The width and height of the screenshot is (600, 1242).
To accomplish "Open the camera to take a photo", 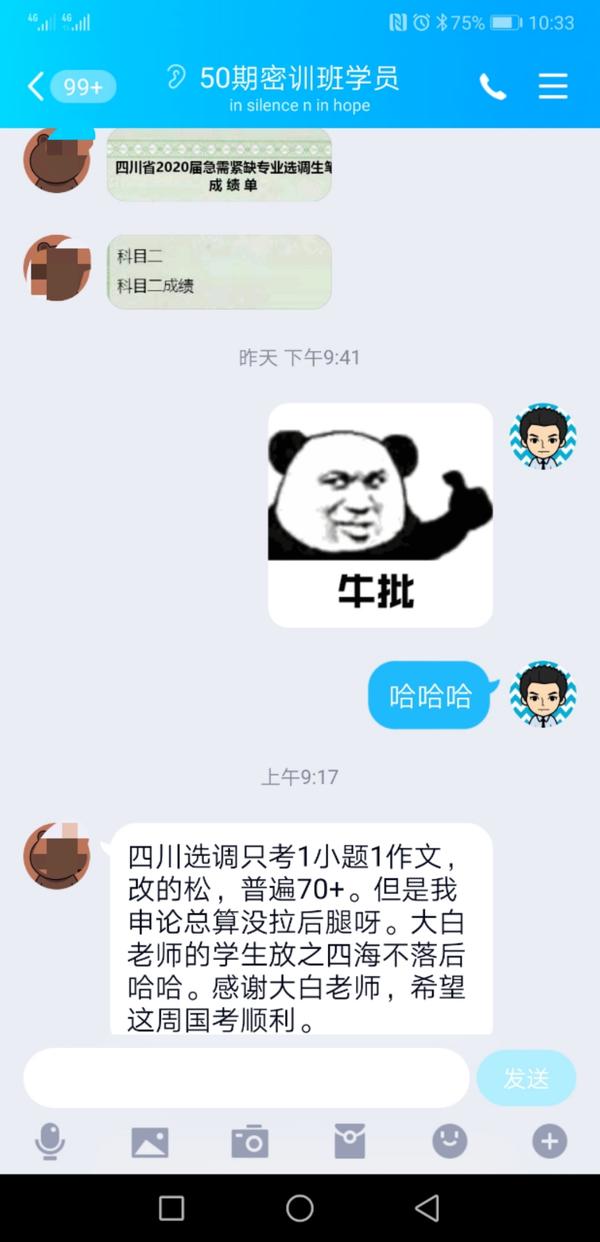I will click(250, 1141).
